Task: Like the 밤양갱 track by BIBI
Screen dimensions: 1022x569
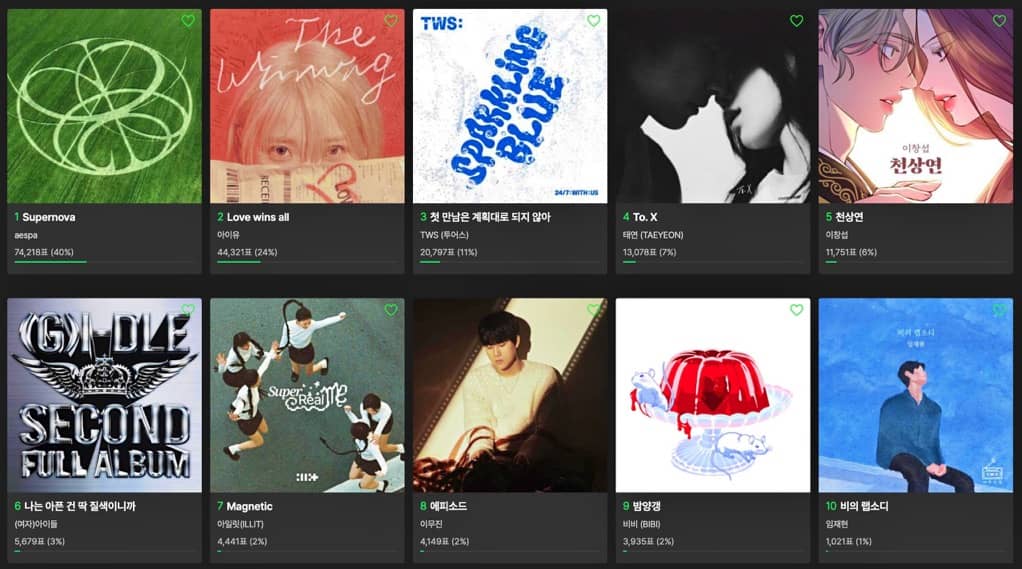Action: coord(797,310)
